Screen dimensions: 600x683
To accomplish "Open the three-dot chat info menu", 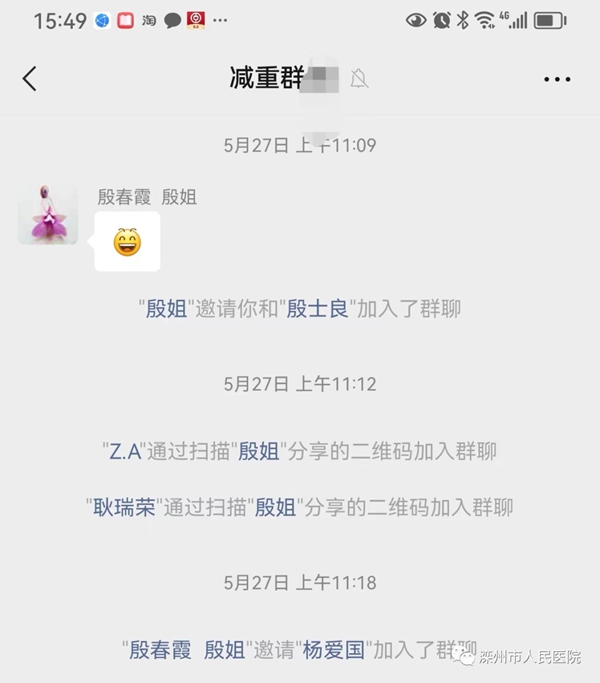I will 557,80.
